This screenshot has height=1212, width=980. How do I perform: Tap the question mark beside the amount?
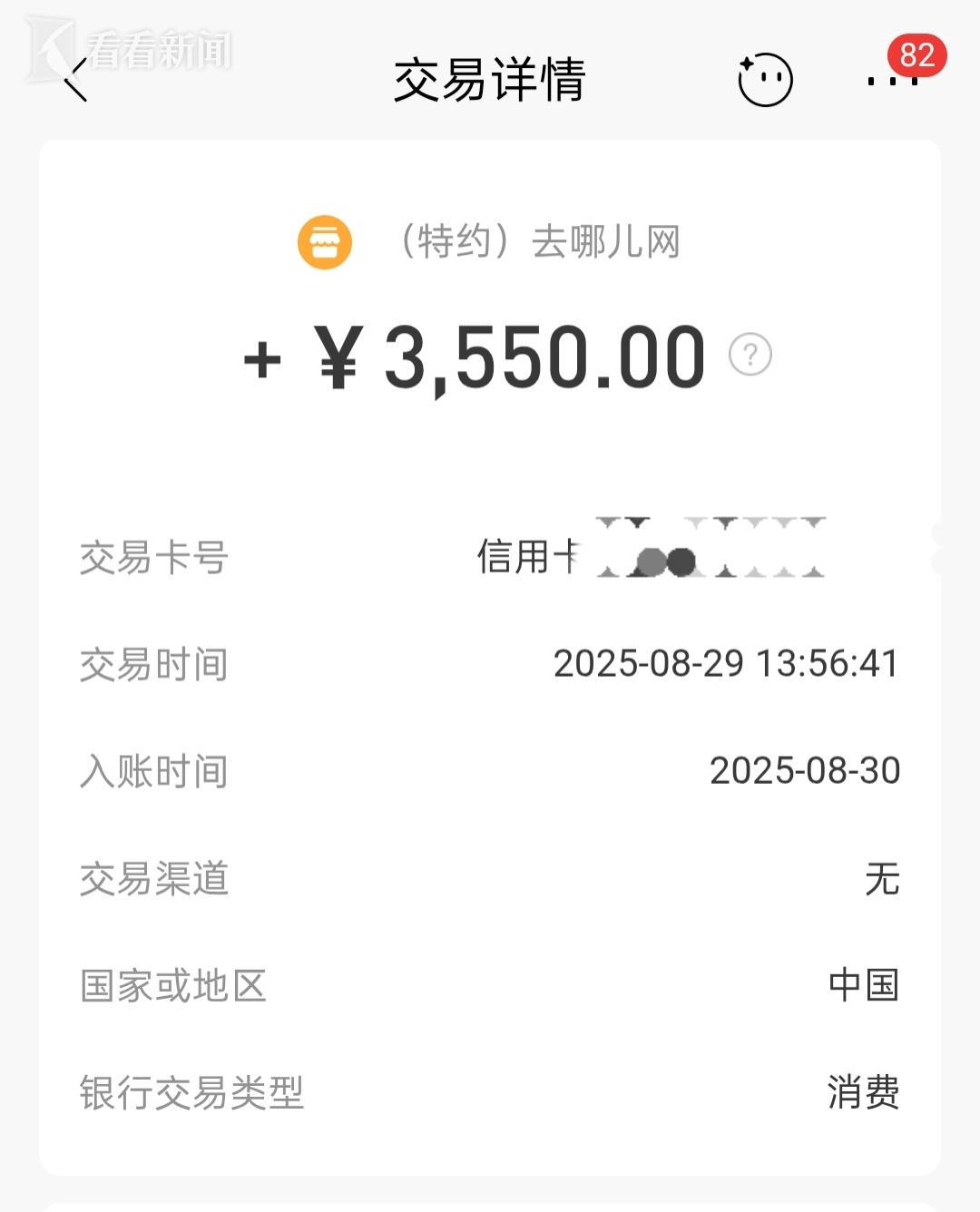[750, 355]
